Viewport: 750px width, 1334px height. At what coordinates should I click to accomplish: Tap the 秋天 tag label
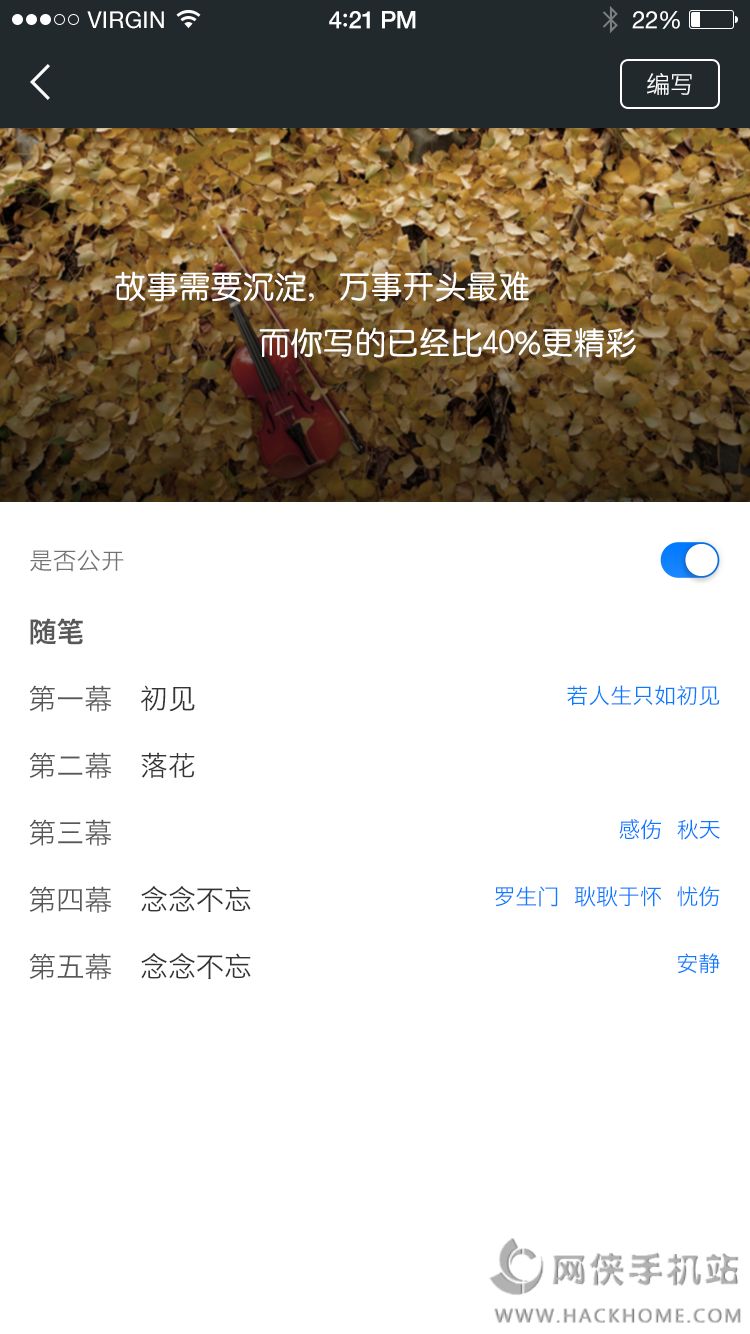coord(698,830)
